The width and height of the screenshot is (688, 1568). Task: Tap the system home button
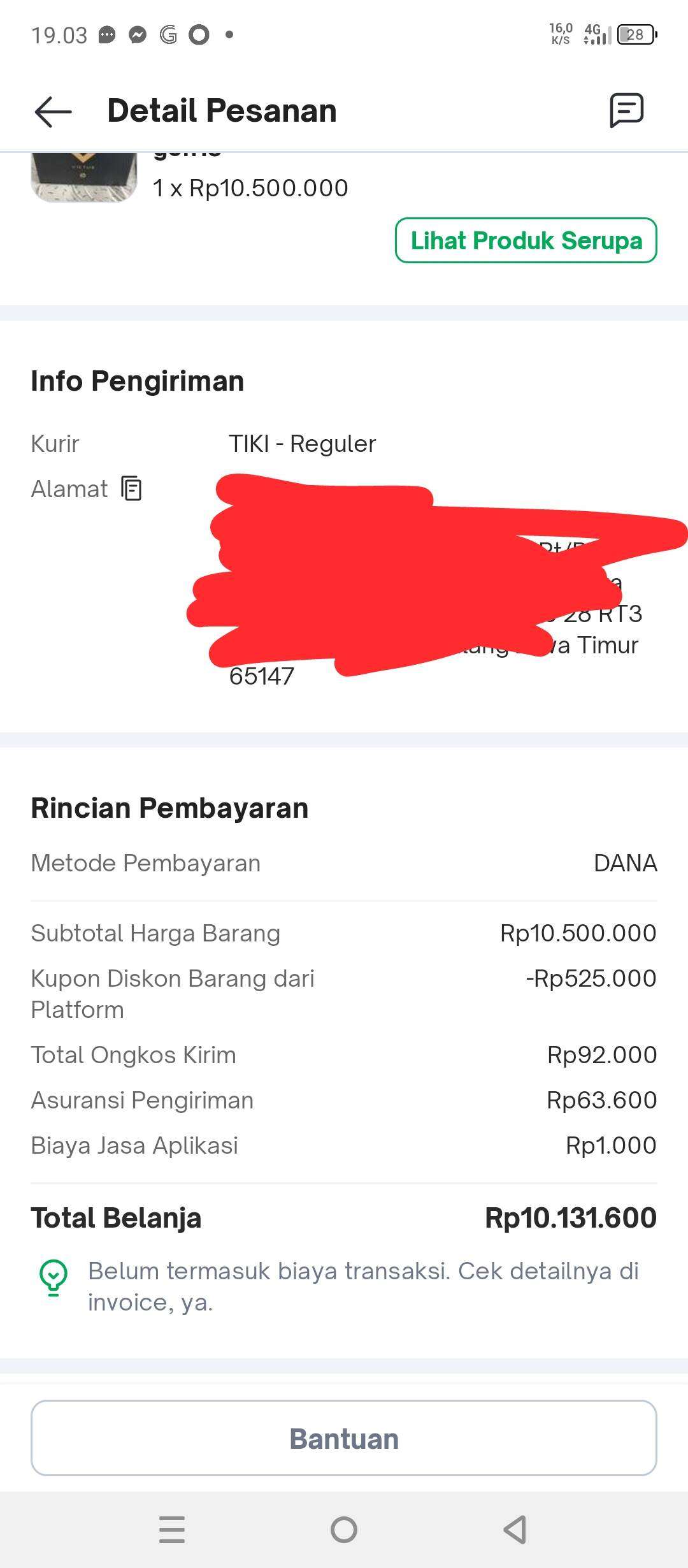[344, 1530]
